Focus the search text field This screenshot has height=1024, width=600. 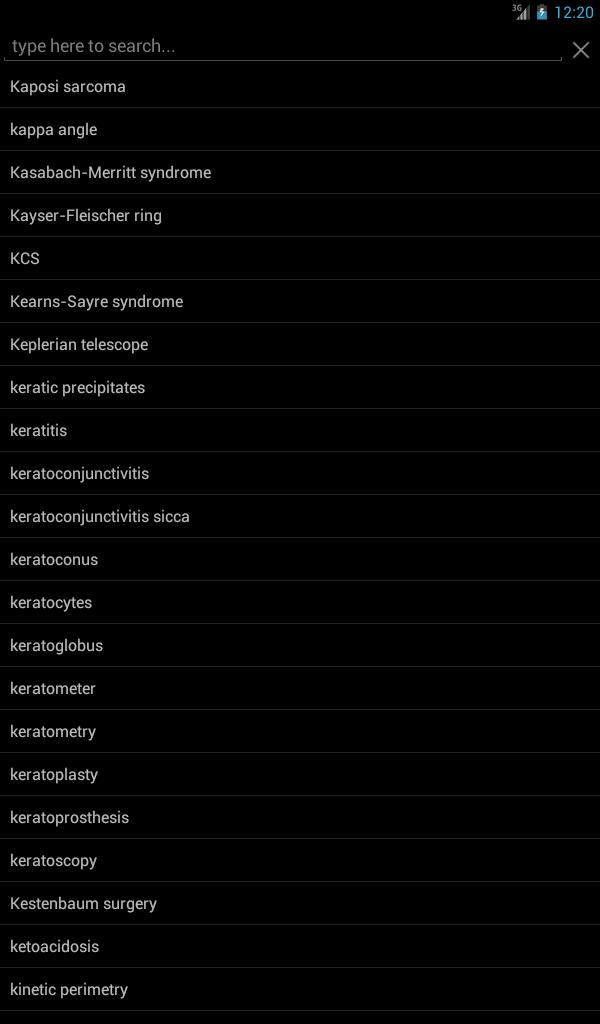tap(283, 47)
